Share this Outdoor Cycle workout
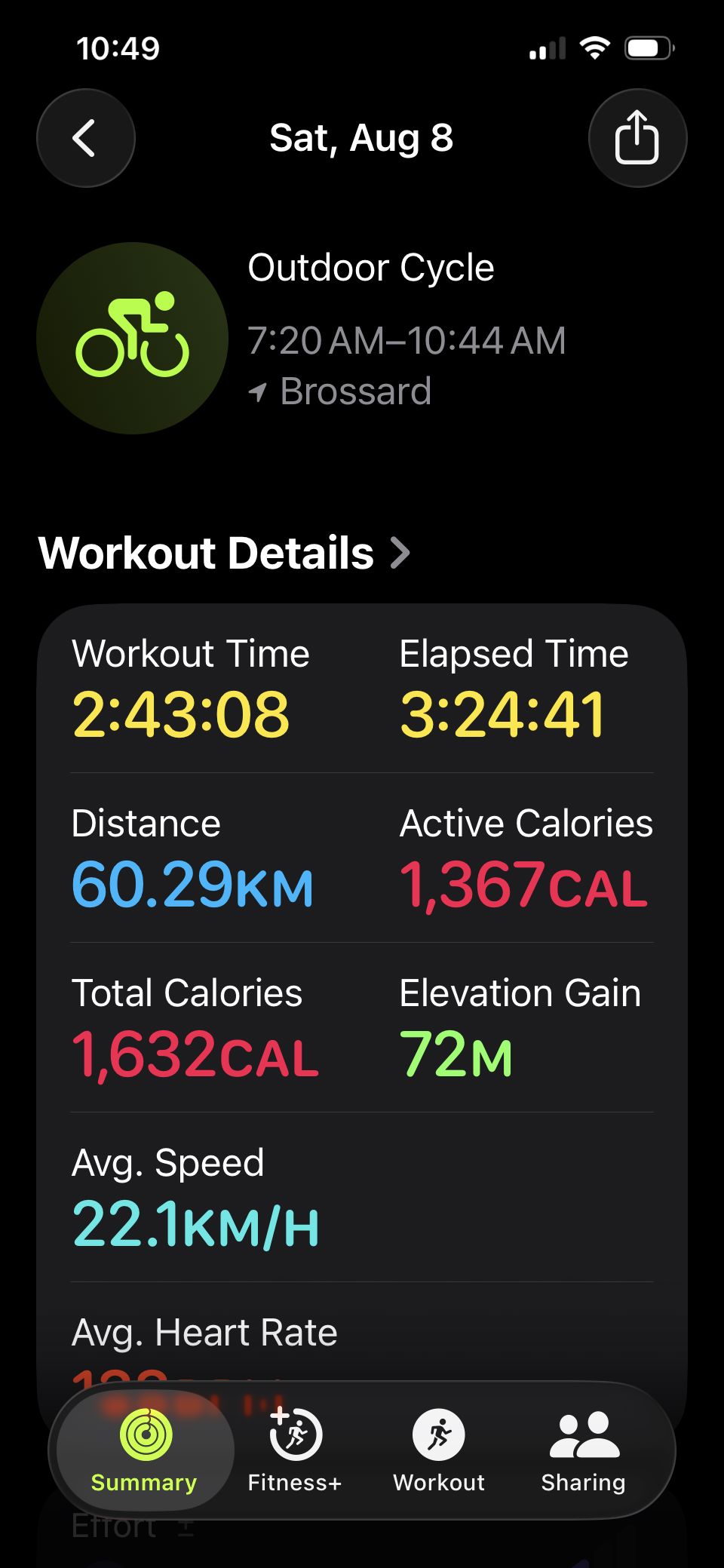This screenshot has width=724, height=1568. pyautogui.click(x=637, y=138)
